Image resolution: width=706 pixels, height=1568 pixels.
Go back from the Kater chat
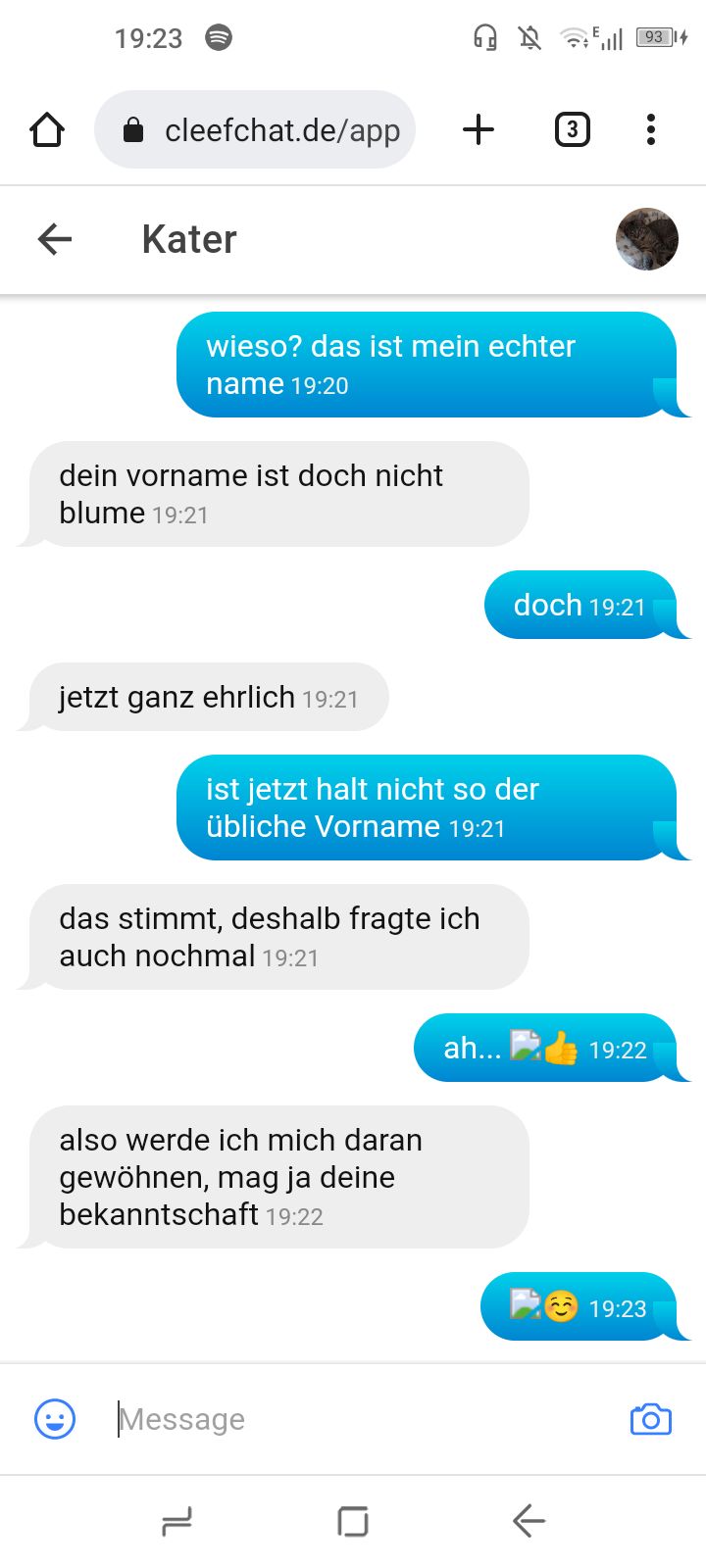point(55,239)
